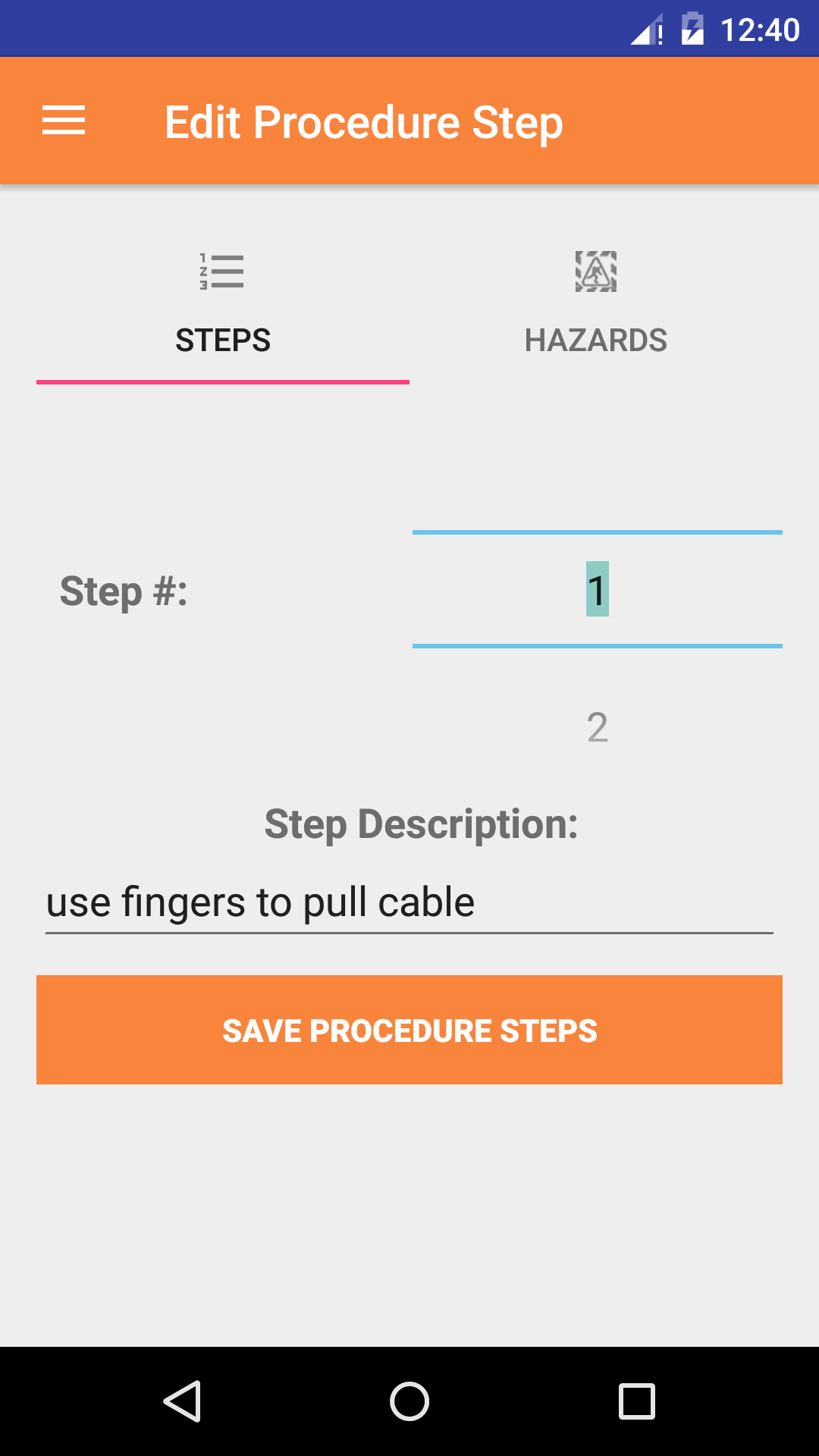Go back using the system back button

(182, 1401)
